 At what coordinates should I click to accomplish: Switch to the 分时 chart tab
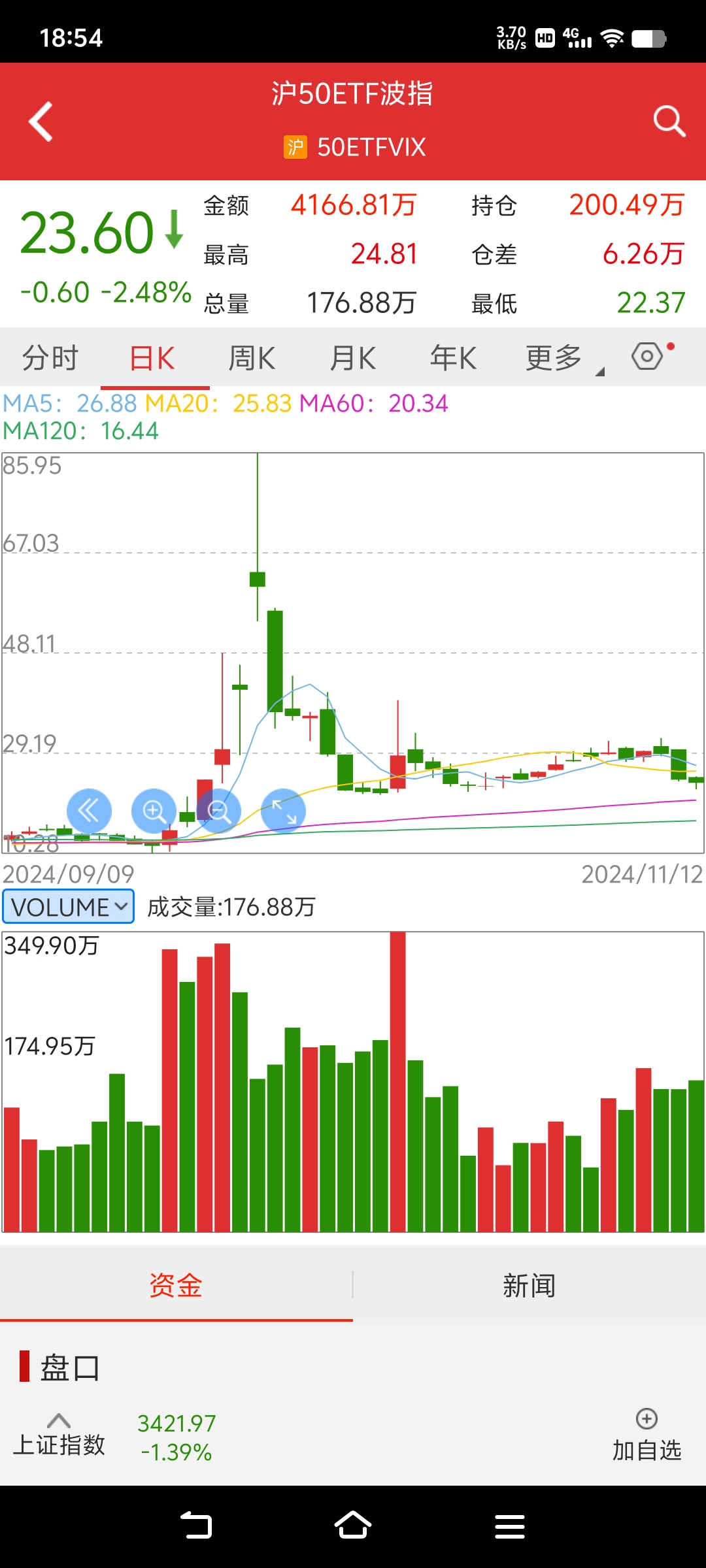[x=50, y=358]
